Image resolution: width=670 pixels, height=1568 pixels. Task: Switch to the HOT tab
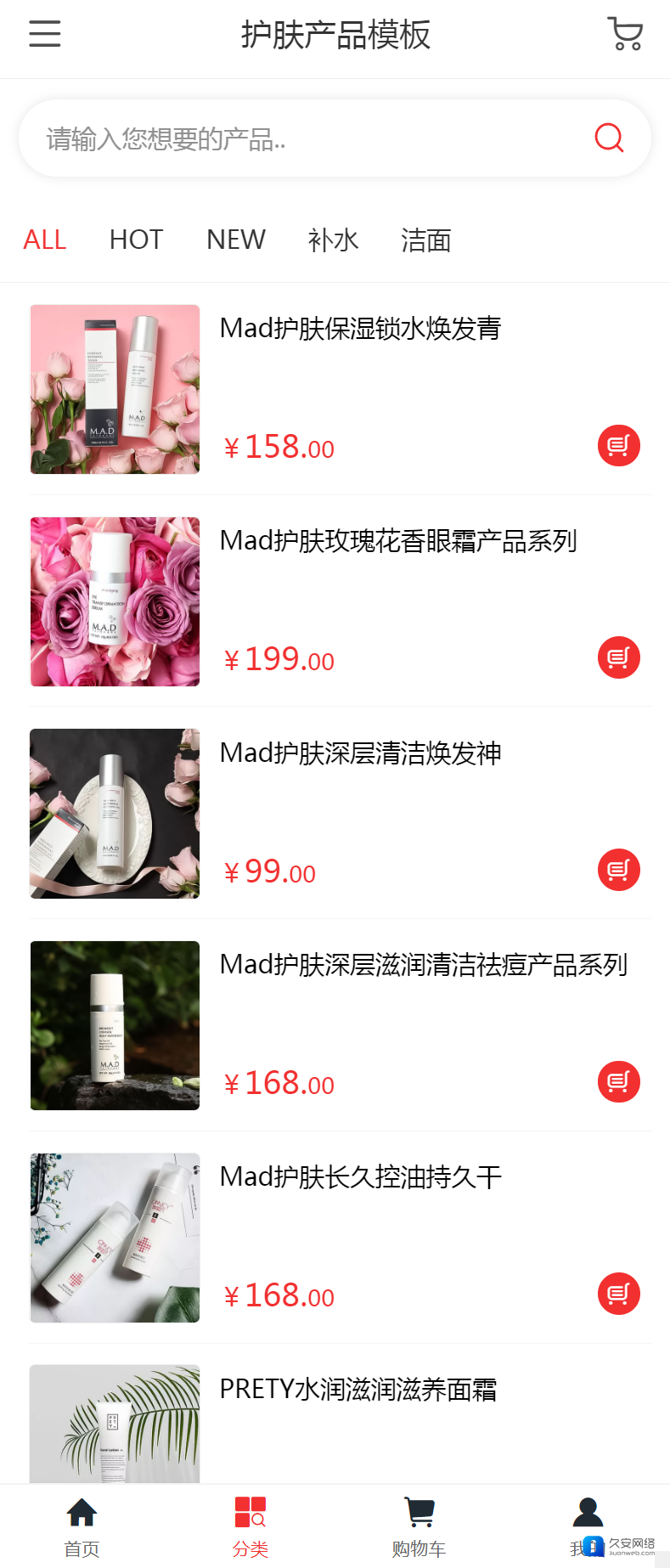click(x=136, y=240)
